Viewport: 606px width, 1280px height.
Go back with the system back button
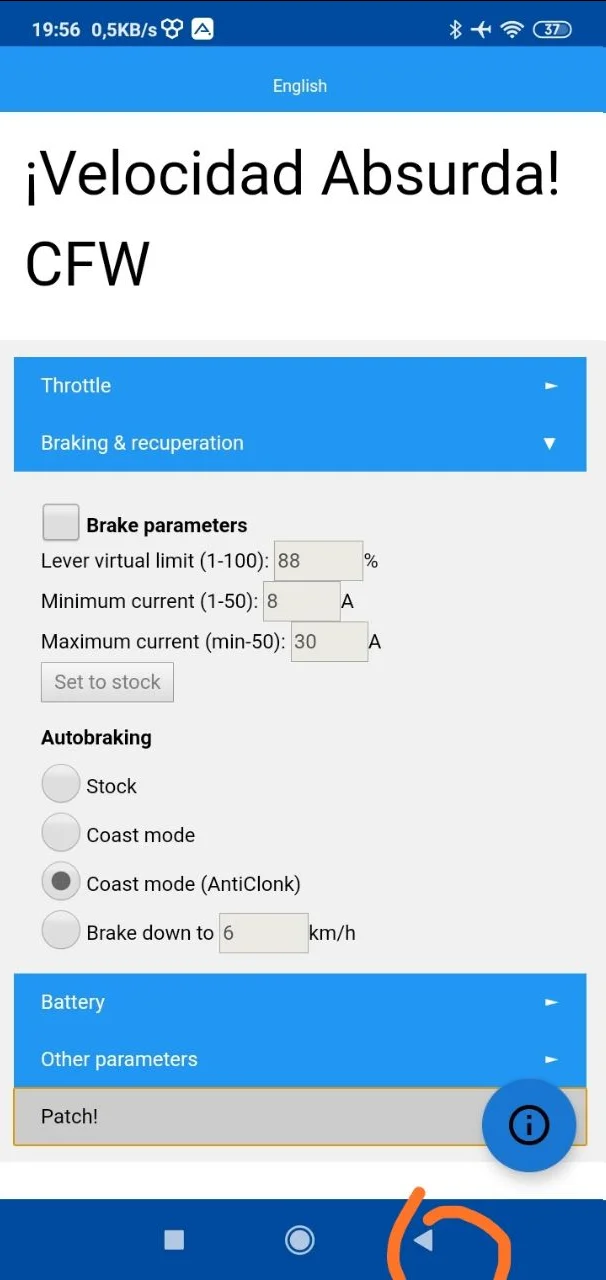[423, 1240]
